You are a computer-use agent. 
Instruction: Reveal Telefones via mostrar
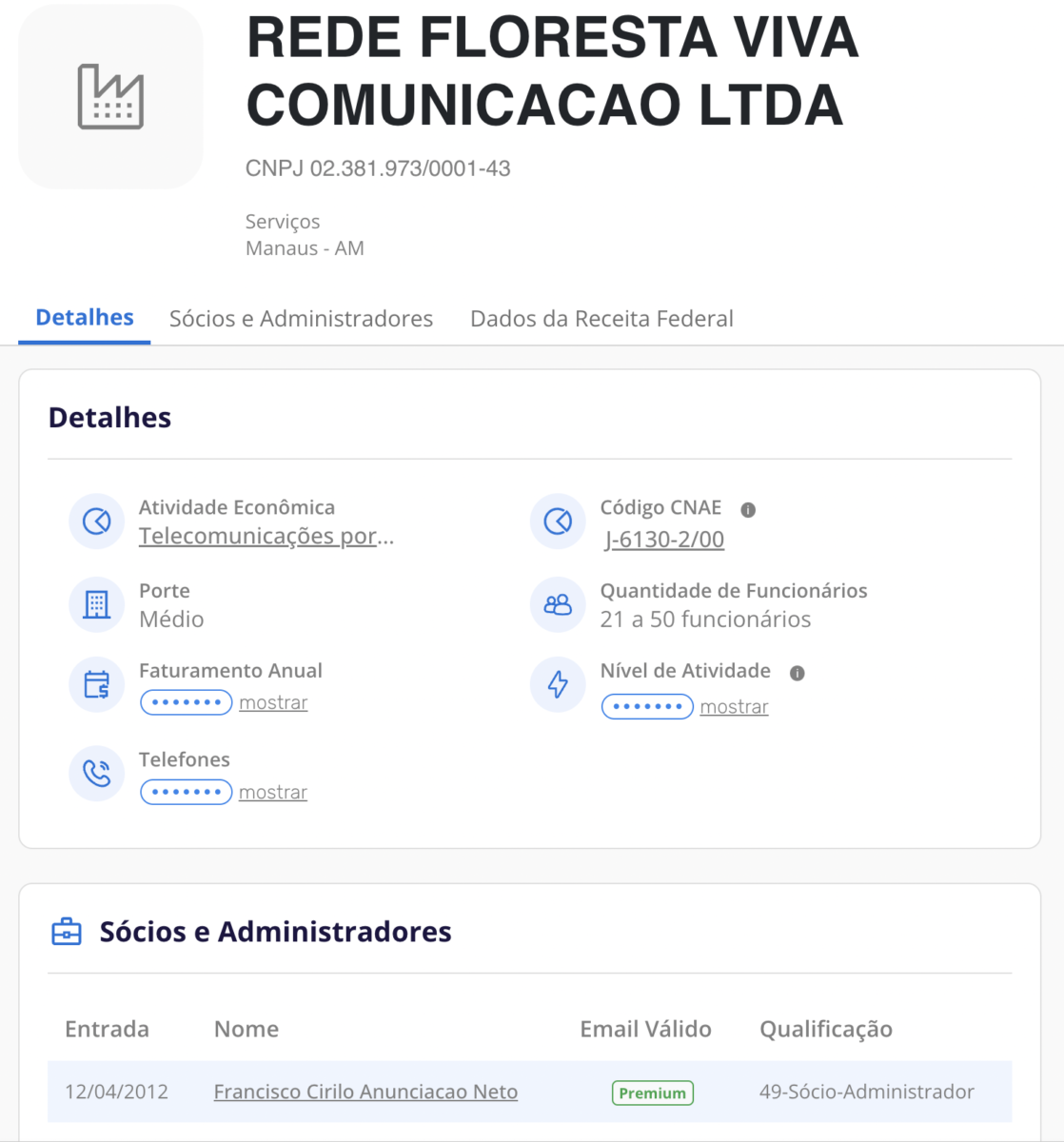click(273, 793)
